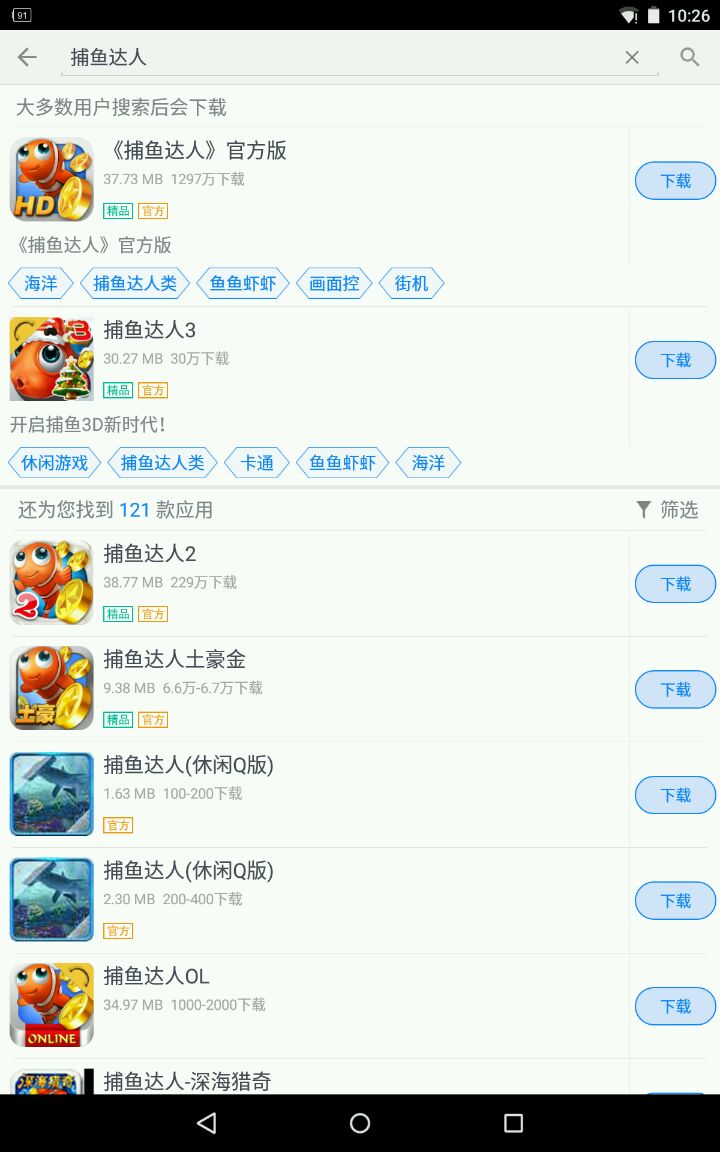The height and width of the screenshot is (1152, 720).
Task: Select the 休闲游戏 tag chip
Action: click(x=55, y=463)
